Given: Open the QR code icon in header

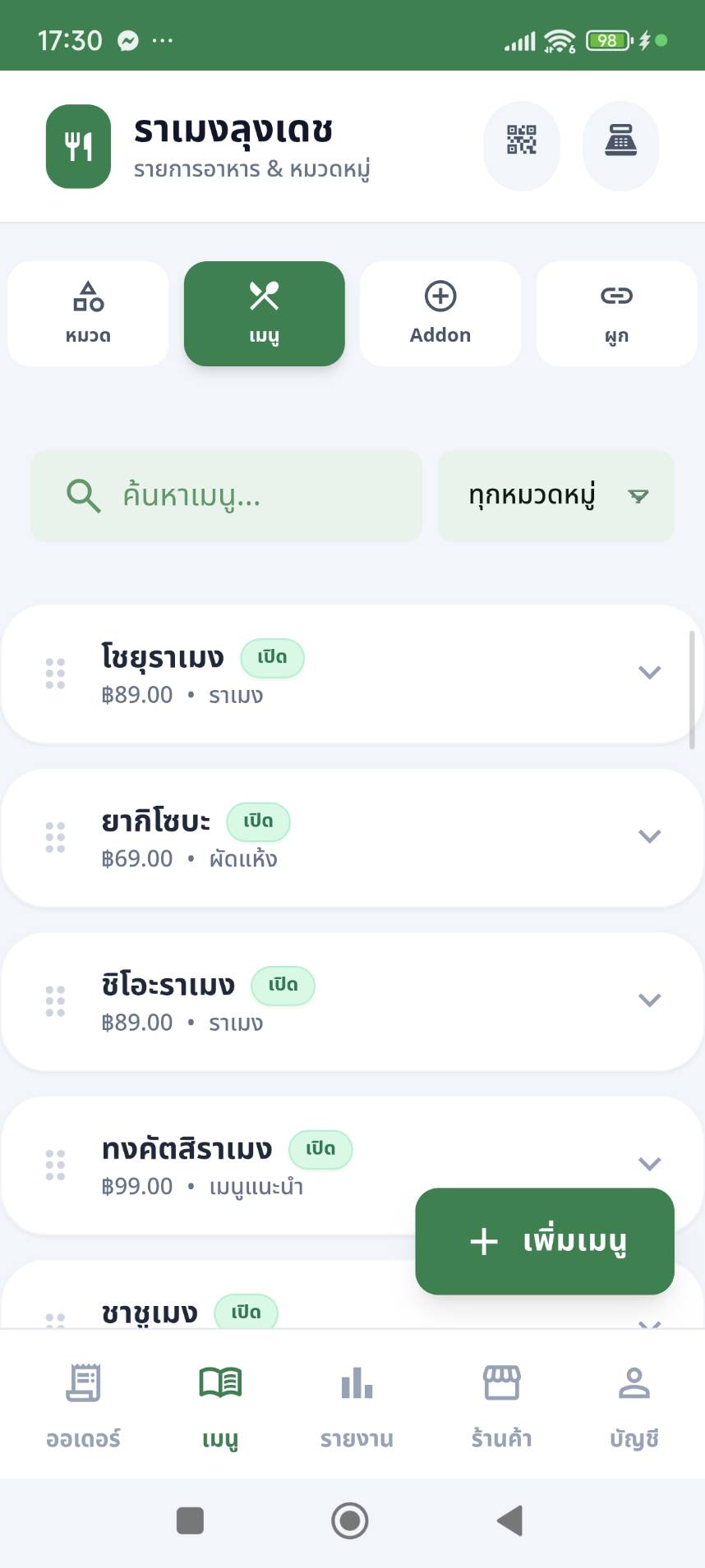Looking at the screenshot, I should point(521,145).
